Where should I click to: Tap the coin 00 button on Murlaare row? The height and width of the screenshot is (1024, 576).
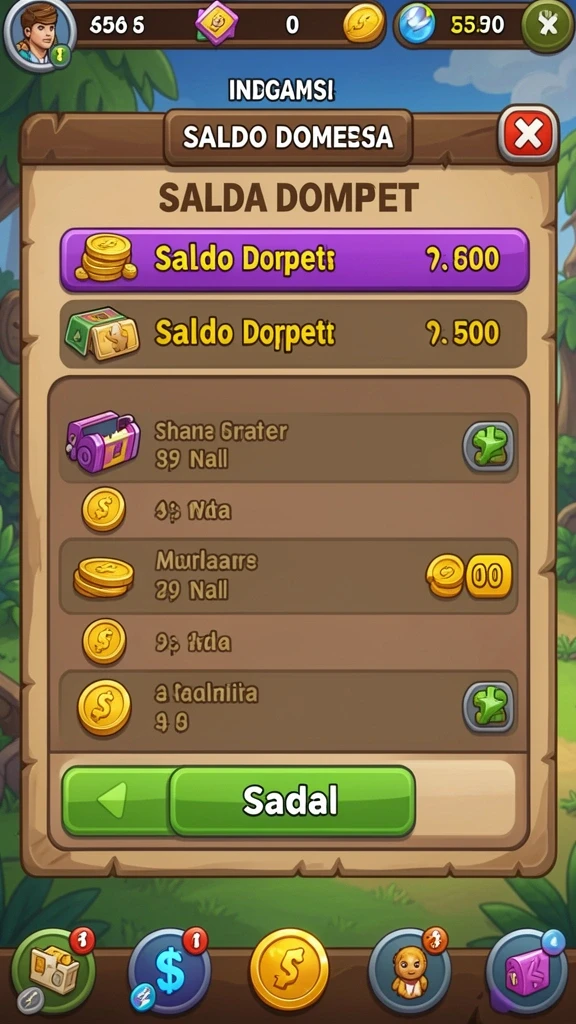coord(469,576)
